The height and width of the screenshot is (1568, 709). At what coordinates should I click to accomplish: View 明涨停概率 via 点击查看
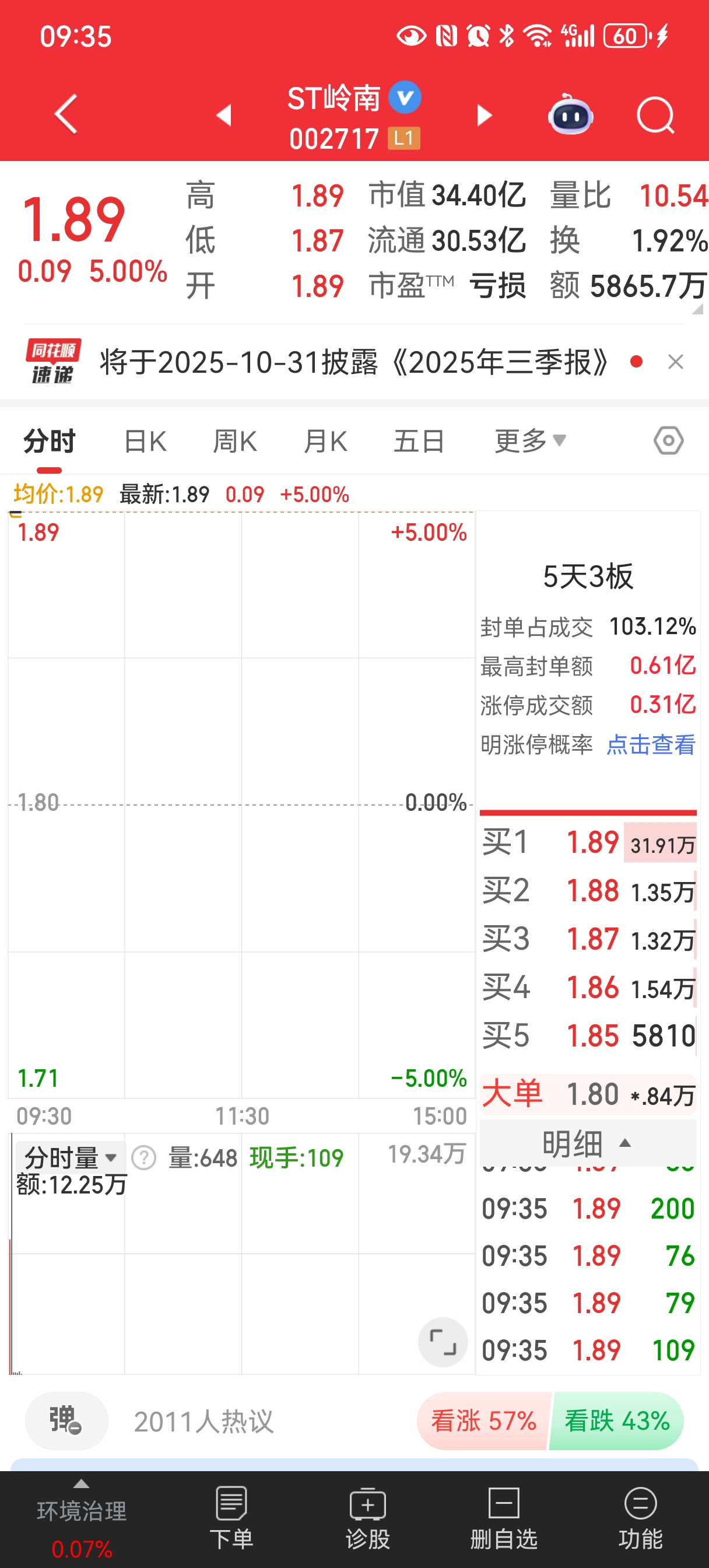(x=651, y=744)
